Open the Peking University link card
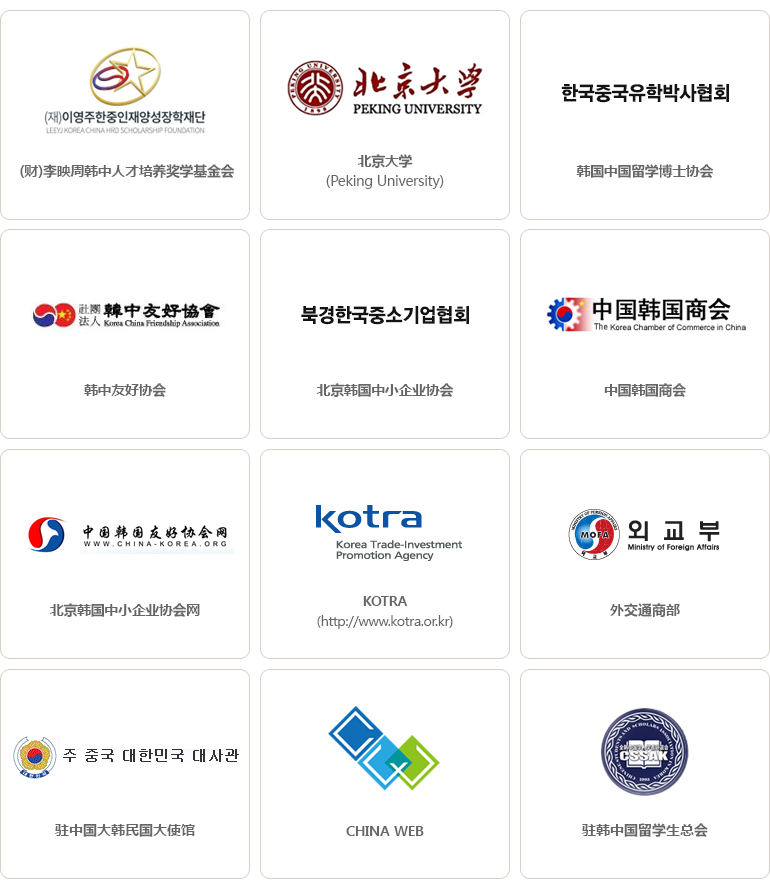This screenshot has width=770, height=890. [385, 115]
